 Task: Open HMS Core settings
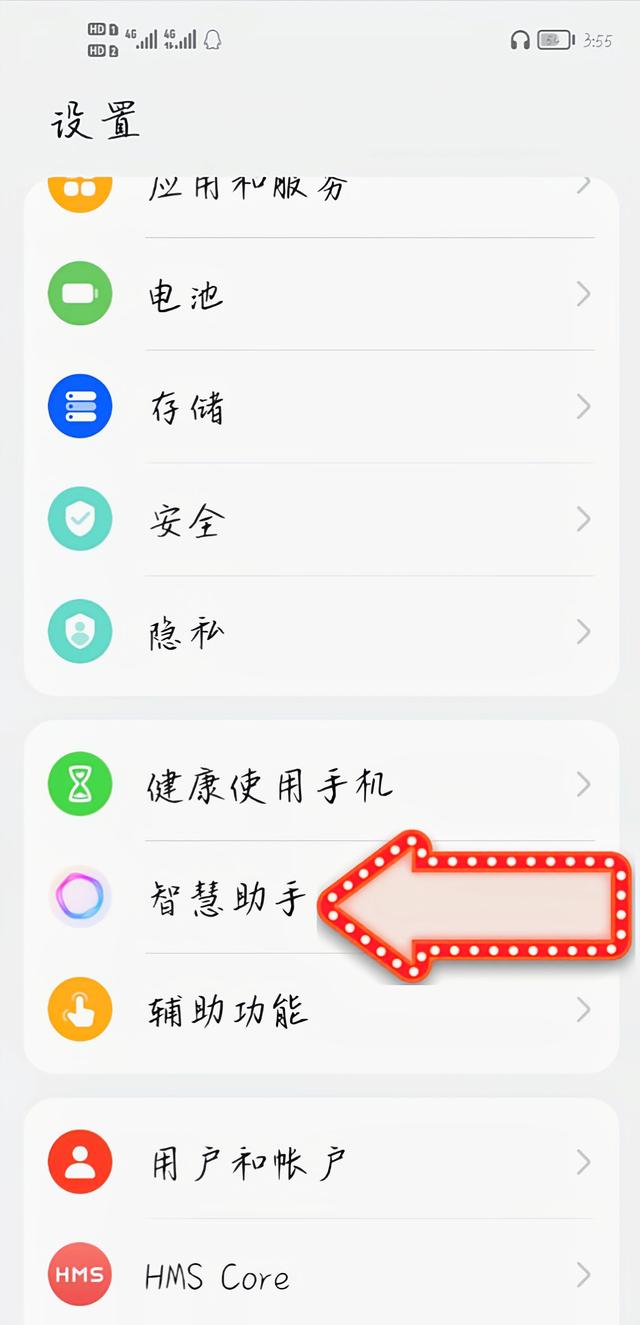point(320,1276)
